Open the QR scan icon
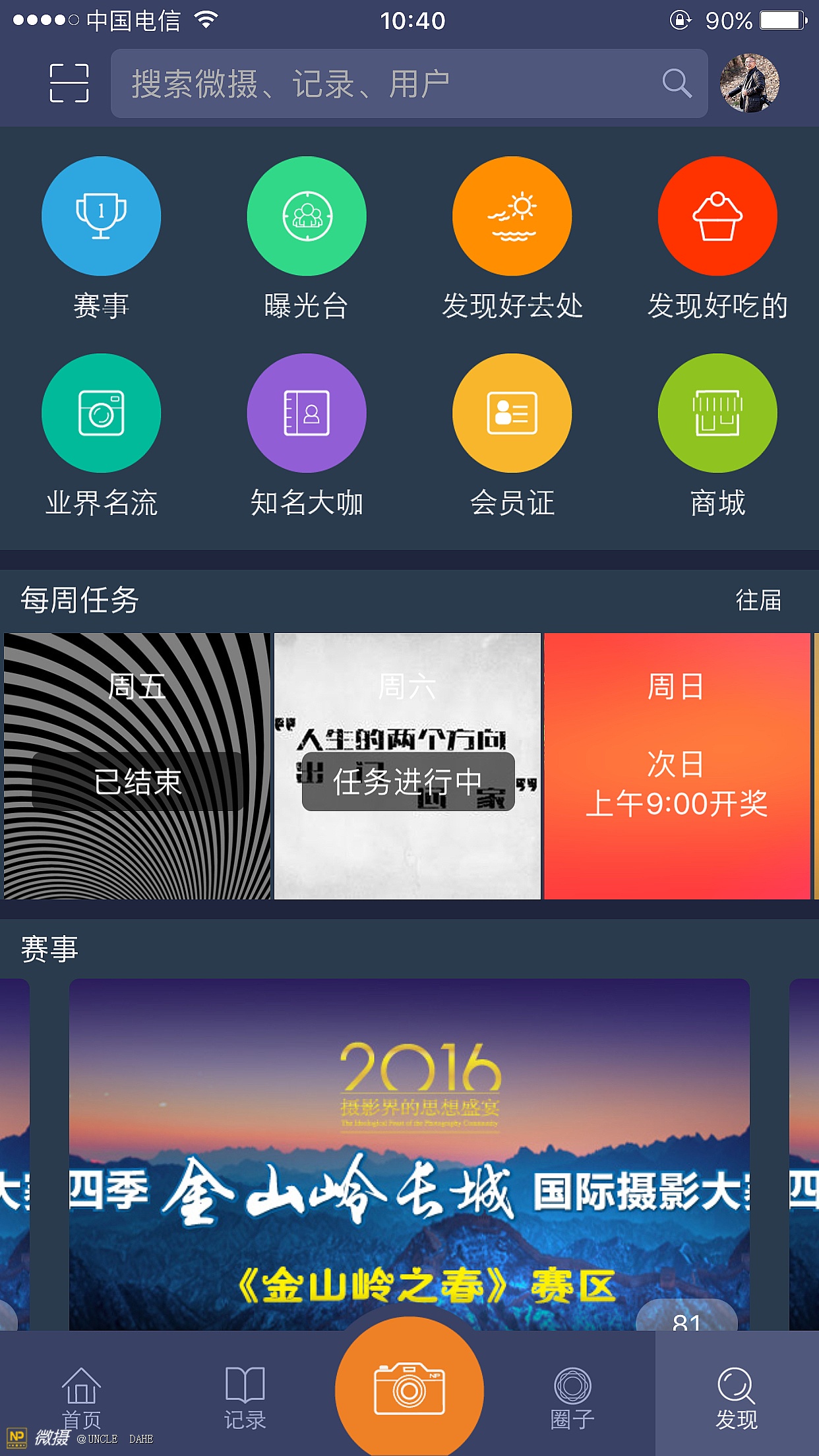 [69, 83]
